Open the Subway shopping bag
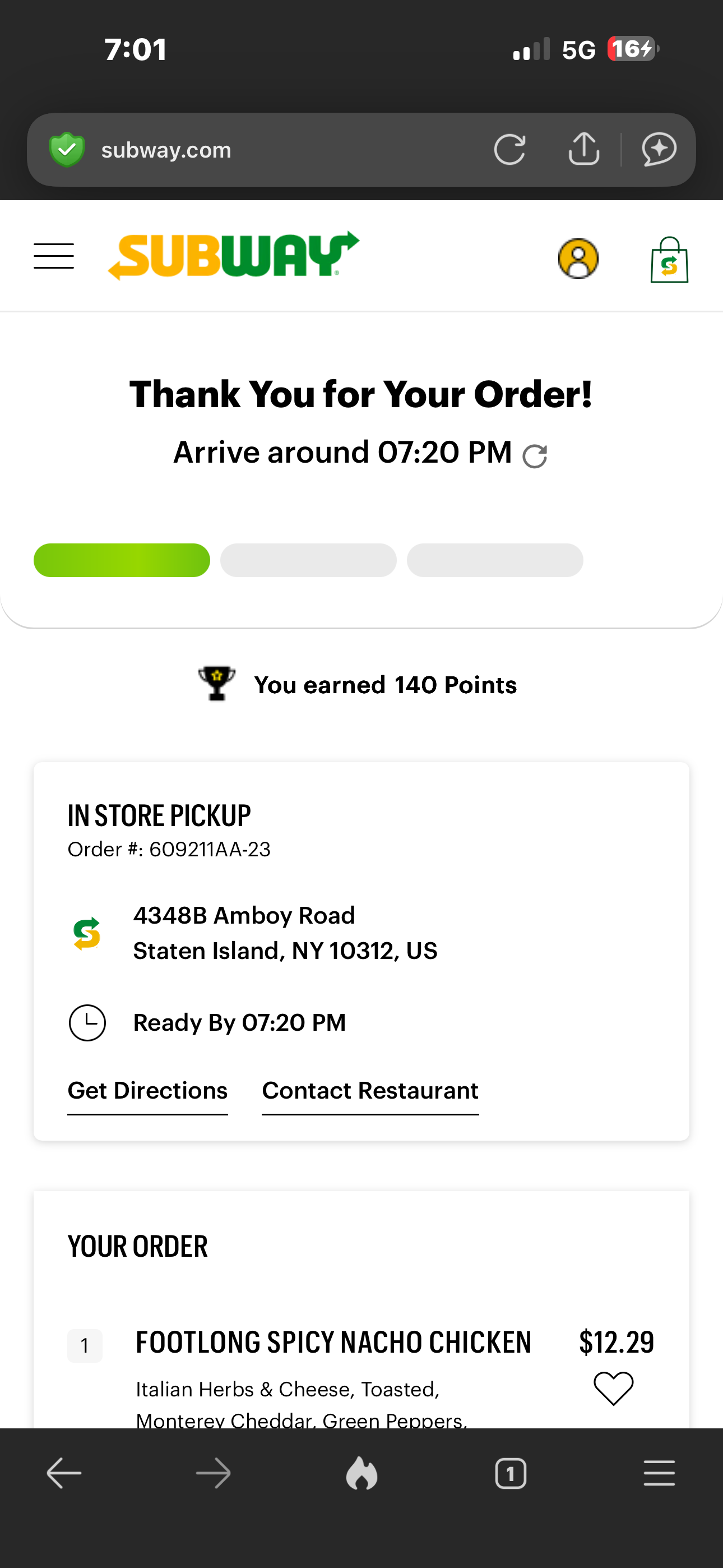 (669, 260)
